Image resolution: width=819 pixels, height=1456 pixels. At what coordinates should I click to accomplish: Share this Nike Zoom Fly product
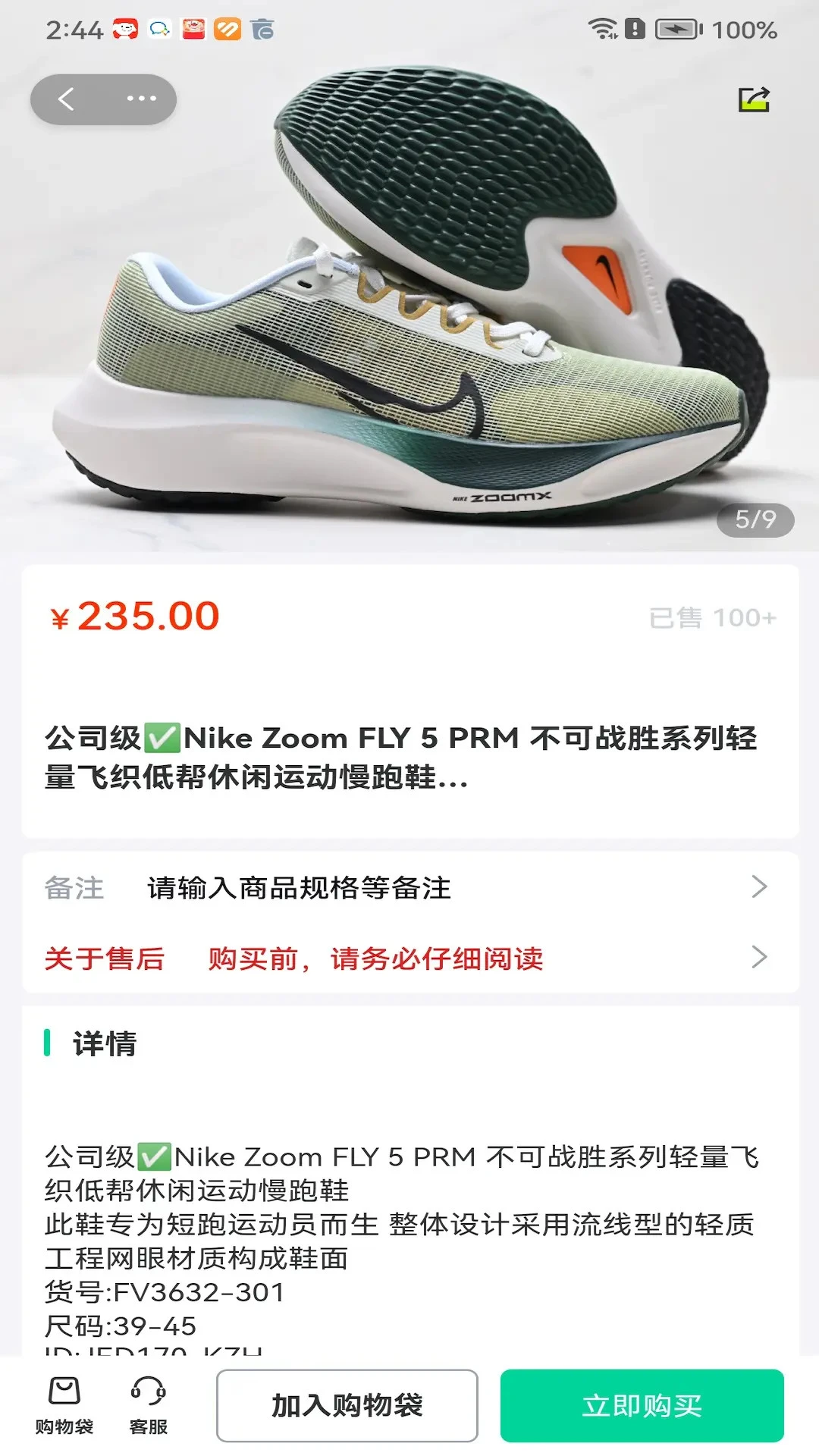pos(754,99)
